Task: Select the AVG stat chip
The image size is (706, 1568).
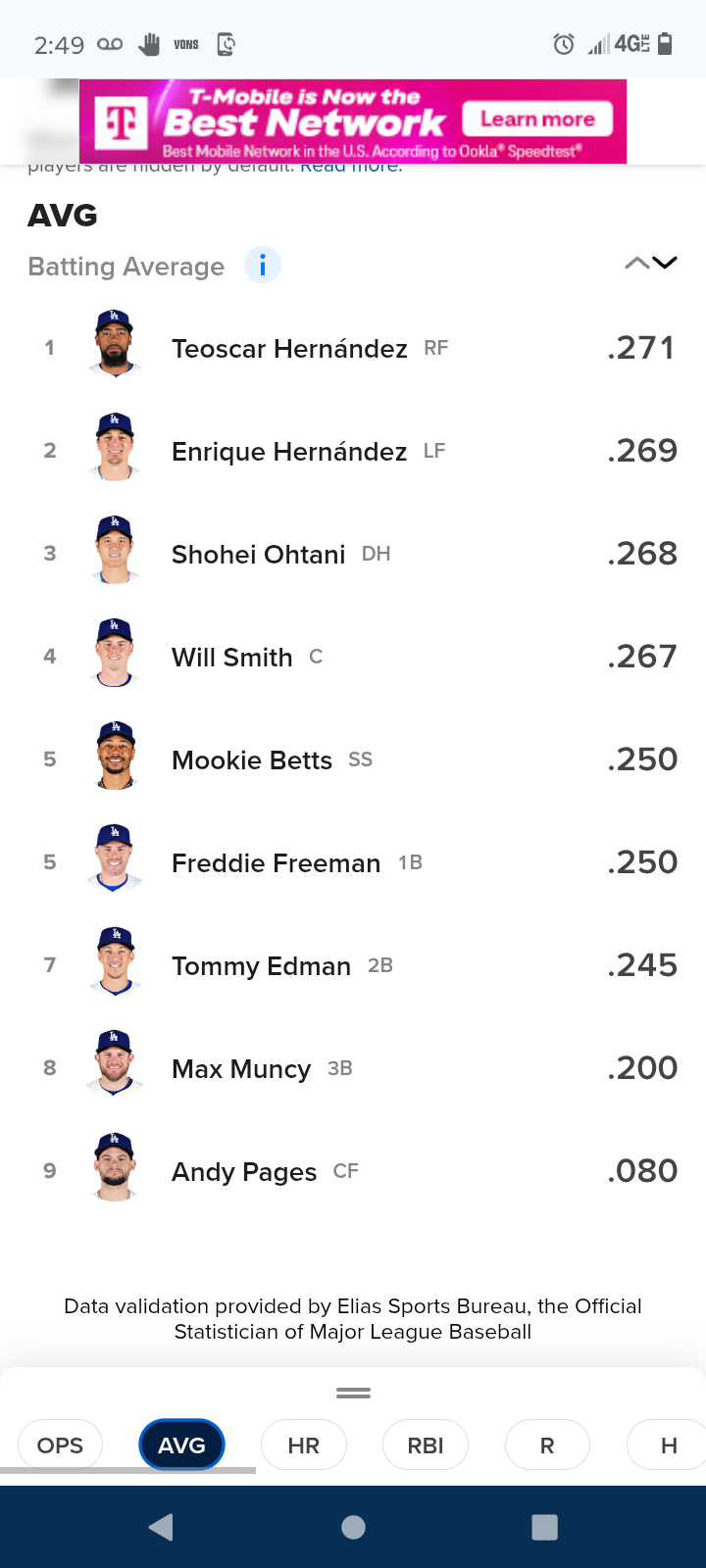Action: click(x=181, y=1445)
